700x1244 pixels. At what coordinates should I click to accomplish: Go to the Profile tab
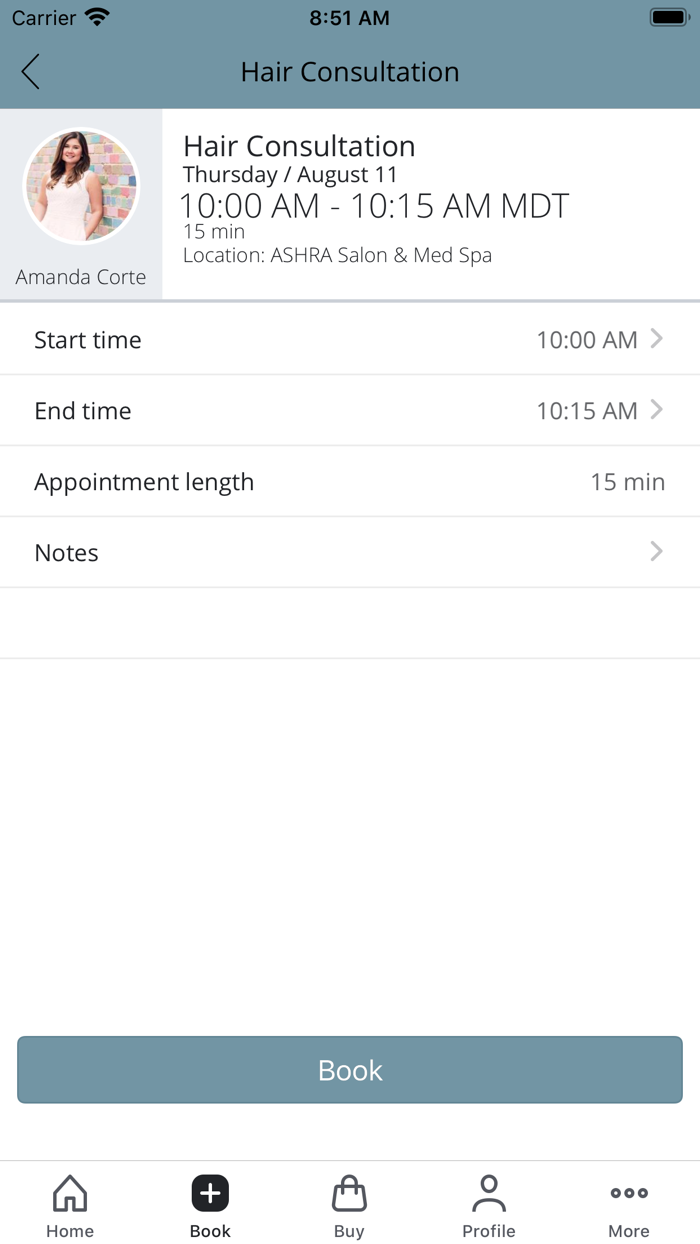point(489,1207)
